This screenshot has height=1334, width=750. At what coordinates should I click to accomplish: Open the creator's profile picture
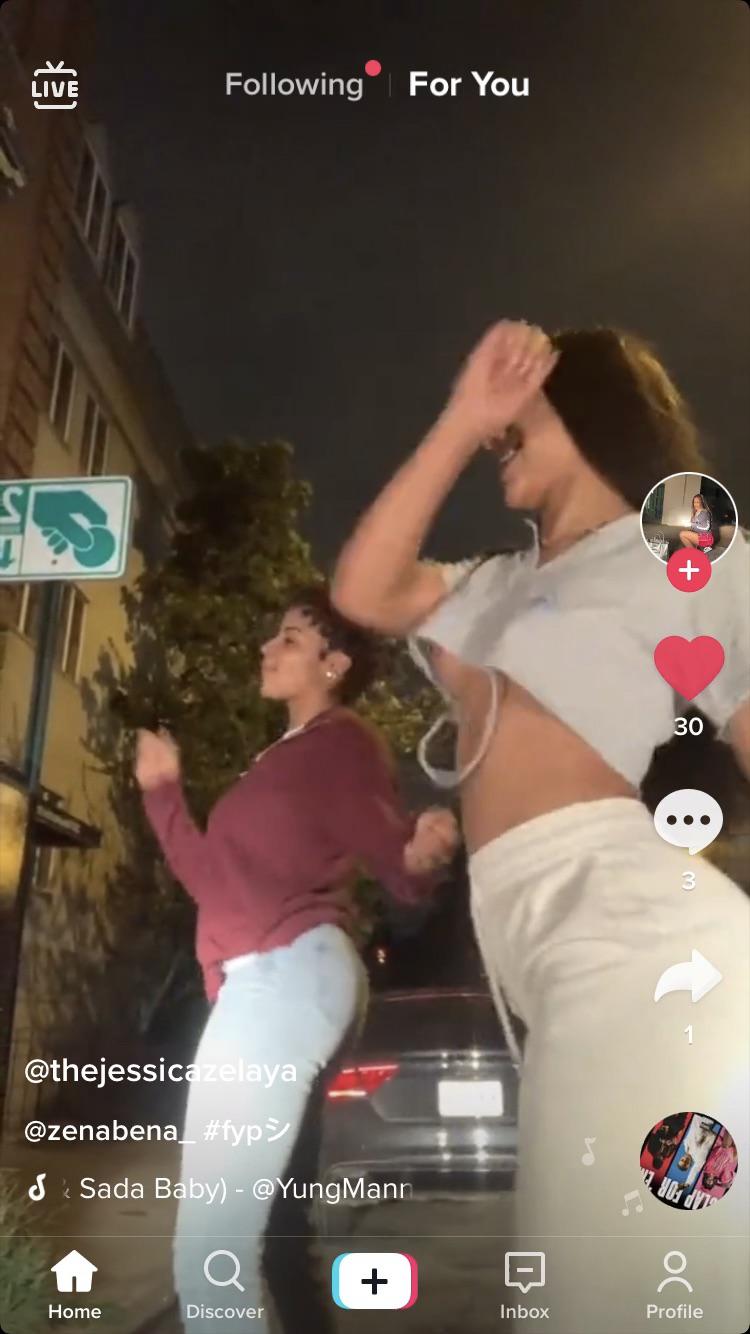688,520
